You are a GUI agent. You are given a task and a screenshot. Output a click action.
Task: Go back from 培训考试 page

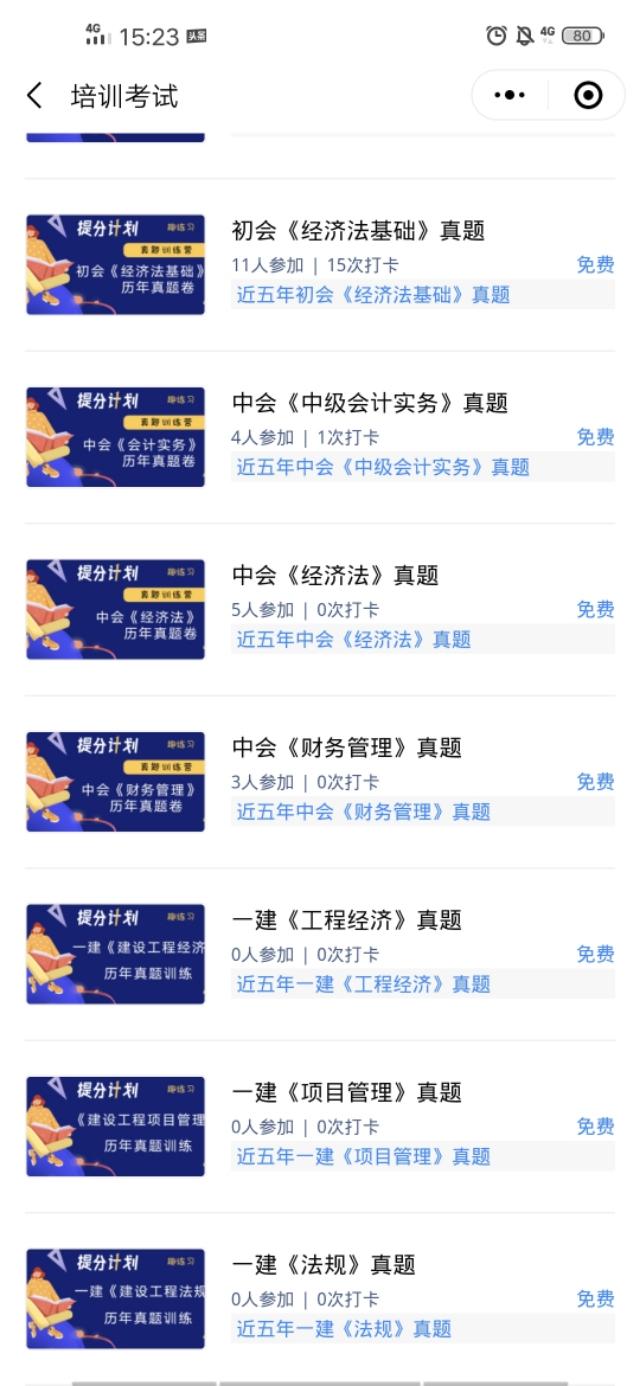(x=35, y=96)
